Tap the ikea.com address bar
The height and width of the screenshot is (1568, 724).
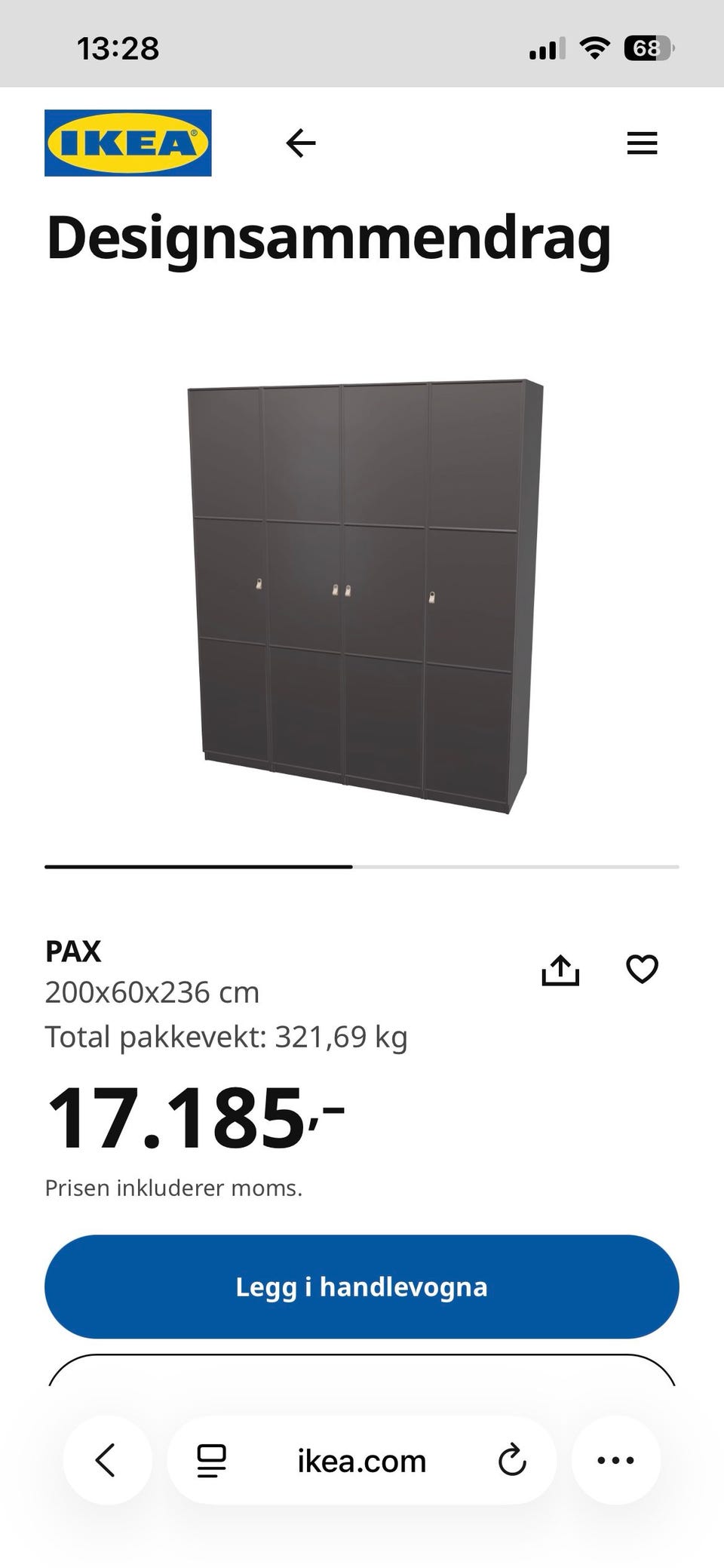point(362,1462)
